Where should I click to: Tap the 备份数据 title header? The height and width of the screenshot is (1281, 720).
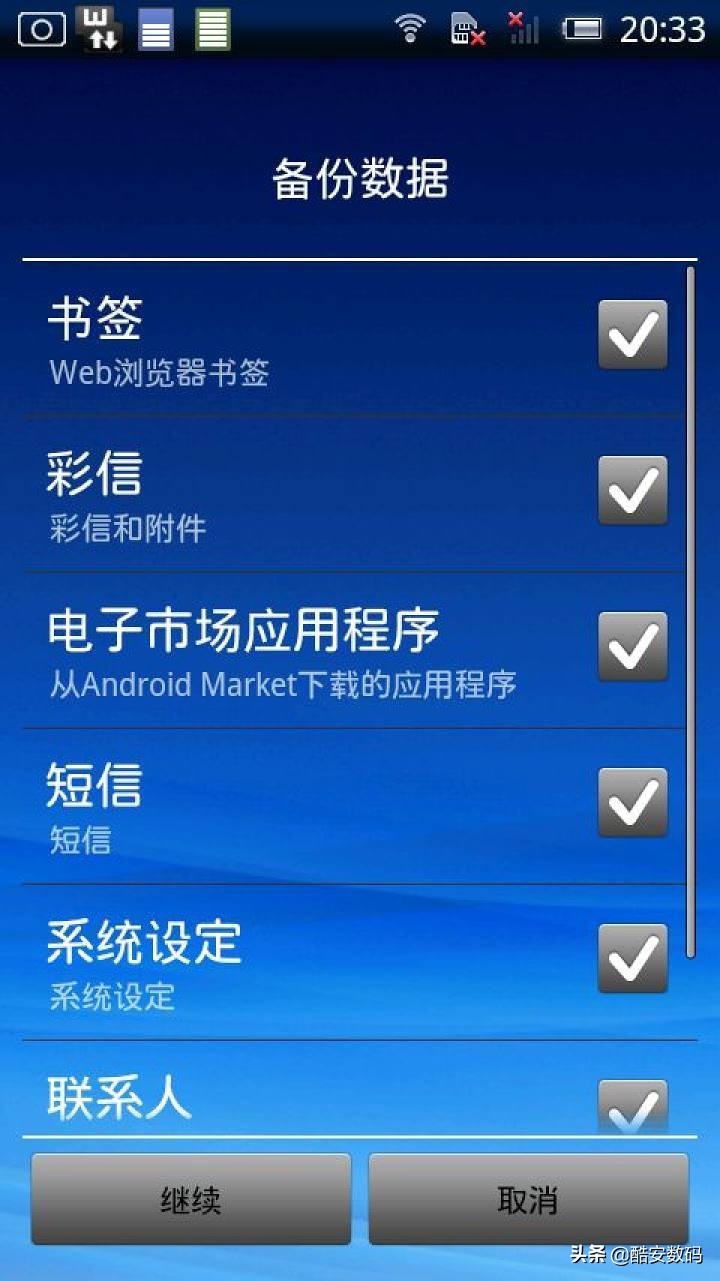click(360, 176)
